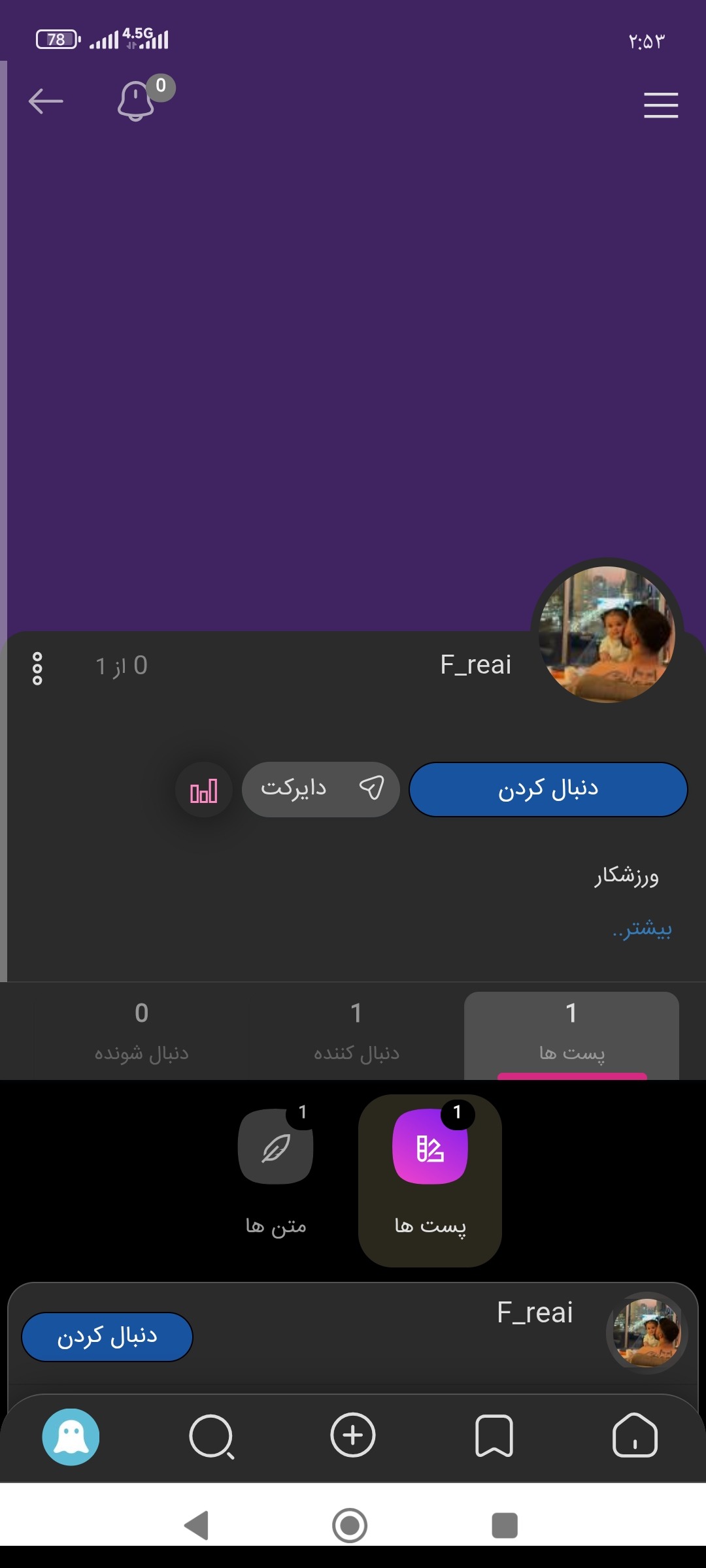Open the ghost icon in the bottom bar

click(x=71, y=1437)
